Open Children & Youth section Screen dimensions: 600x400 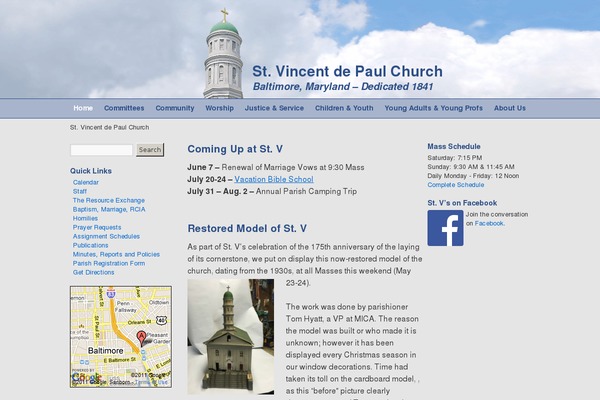pyautogui.click(x=344, y=108)
